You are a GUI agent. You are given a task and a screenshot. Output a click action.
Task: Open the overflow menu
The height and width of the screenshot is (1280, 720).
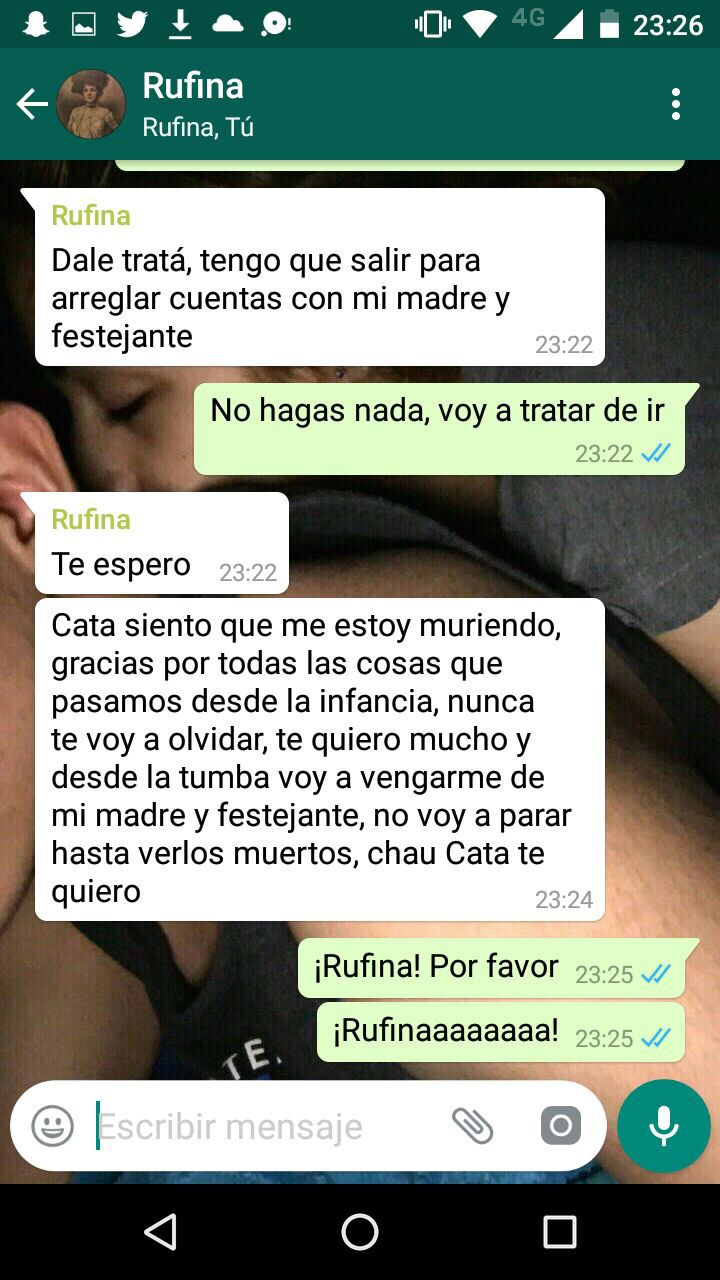(x=676, y=104)
